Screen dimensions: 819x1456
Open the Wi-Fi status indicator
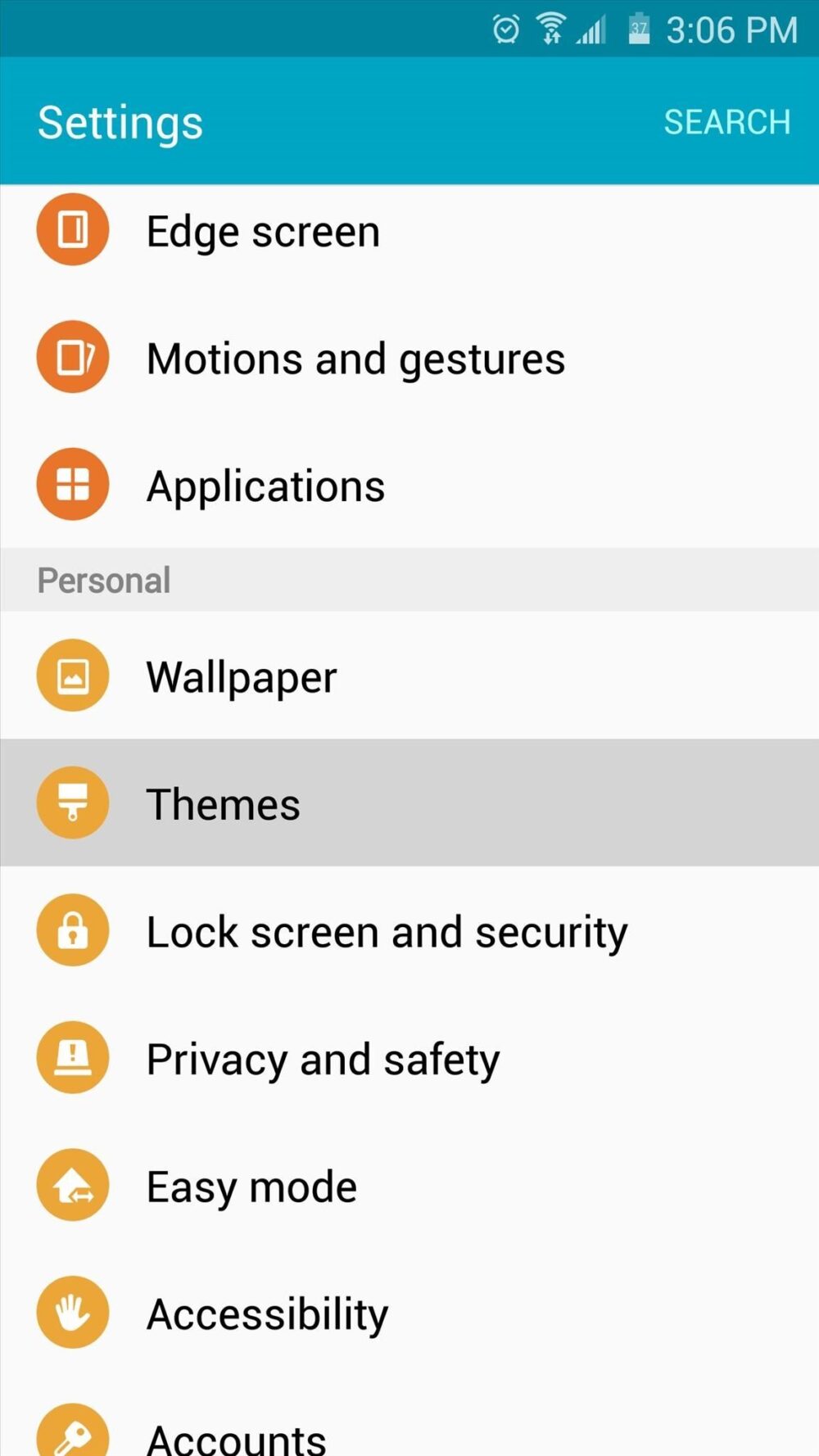(550, 29)
